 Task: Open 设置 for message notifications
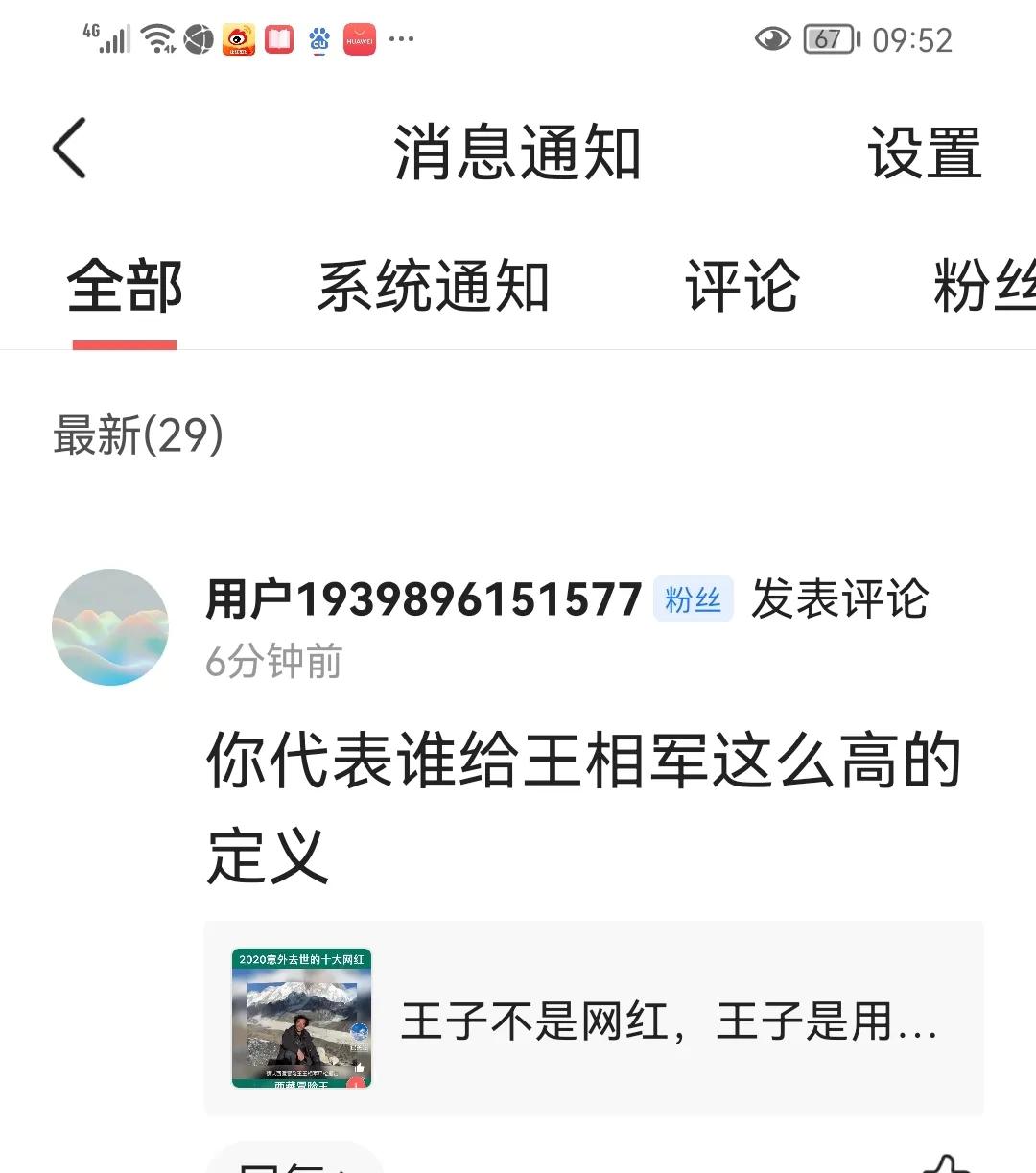pos(924,153)
